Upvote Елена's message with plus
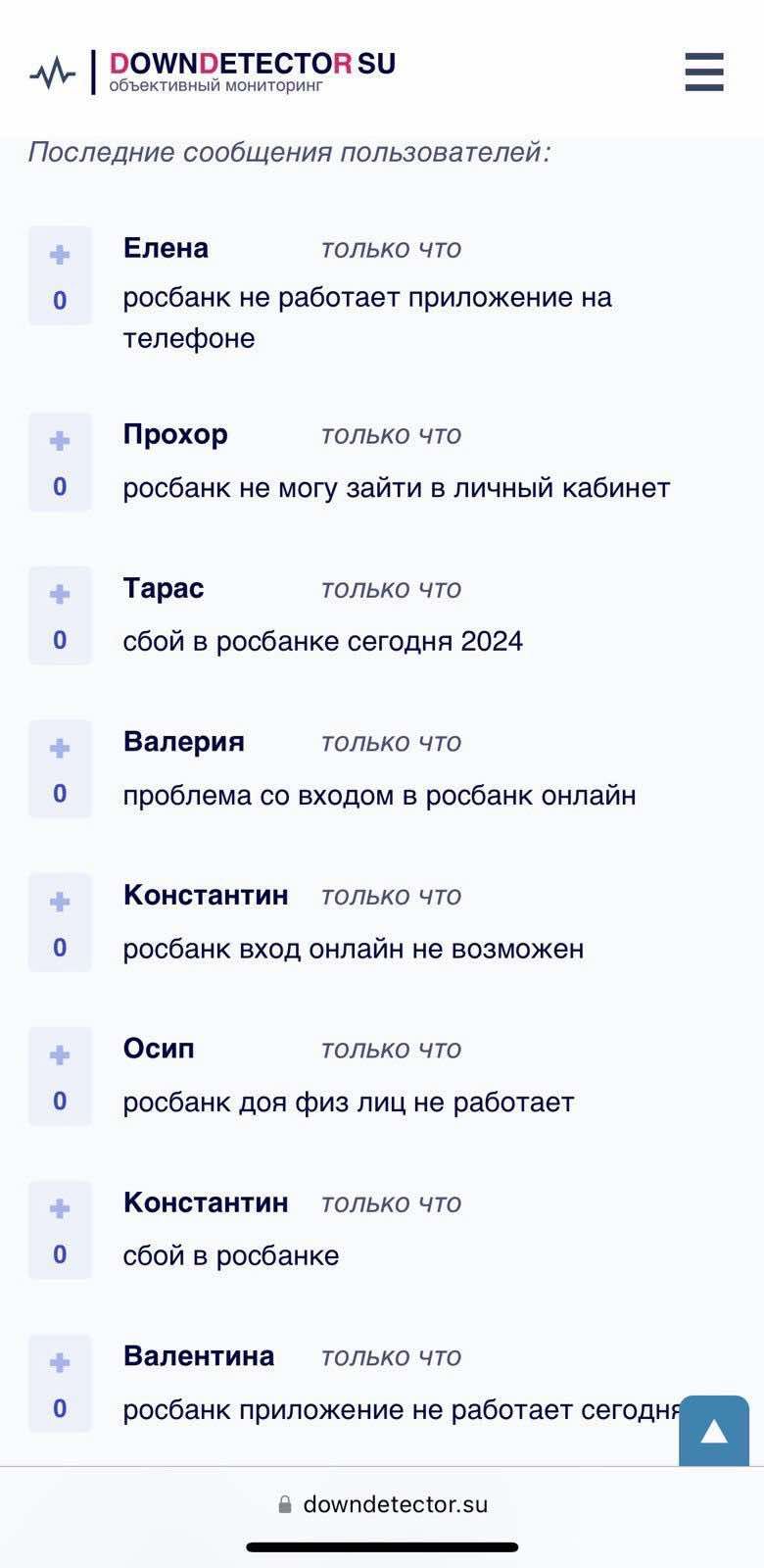764x1568 pixels. (60, 255)
